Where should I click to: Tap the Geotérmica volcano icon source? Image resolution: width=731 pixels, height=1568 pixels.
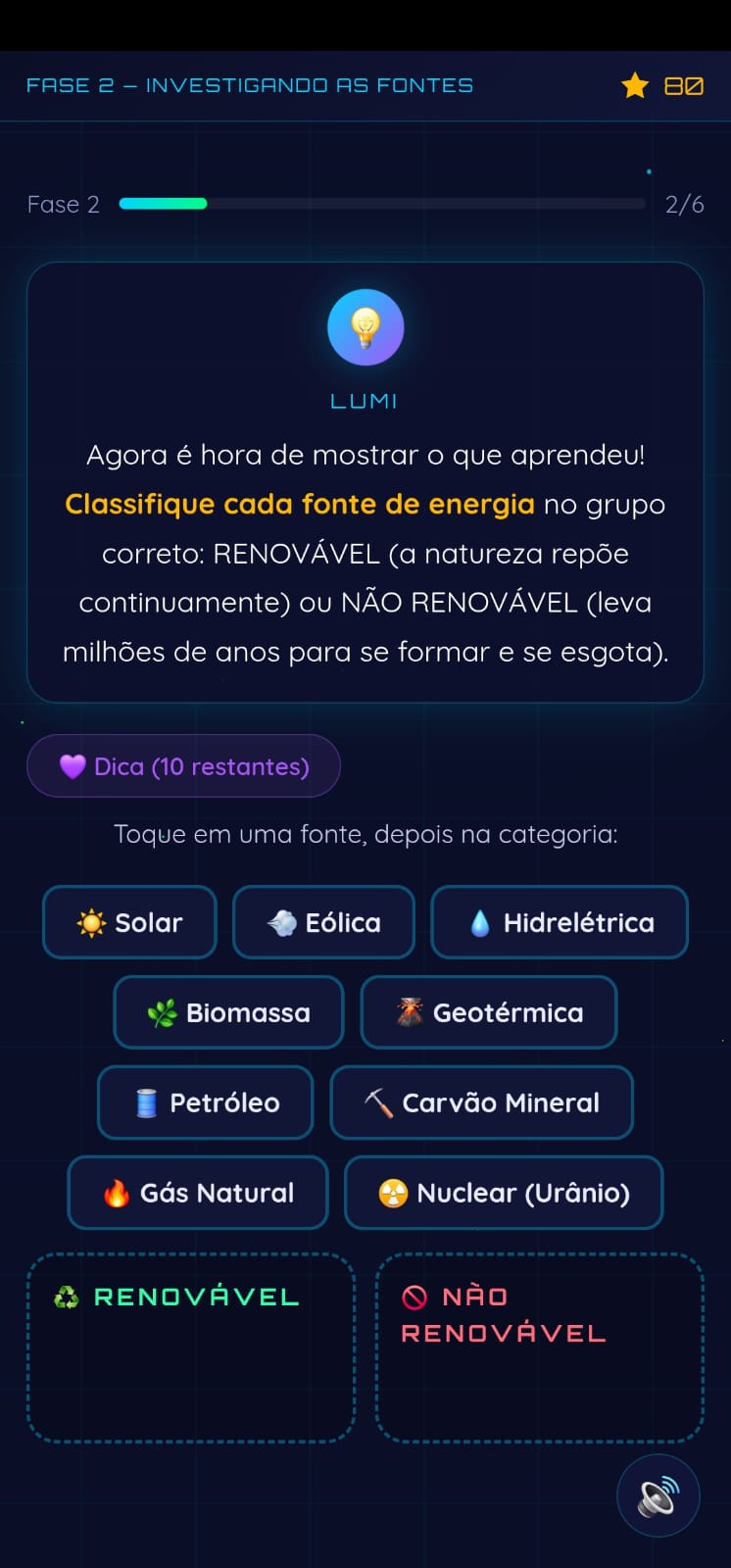[x=488, y=1012]
